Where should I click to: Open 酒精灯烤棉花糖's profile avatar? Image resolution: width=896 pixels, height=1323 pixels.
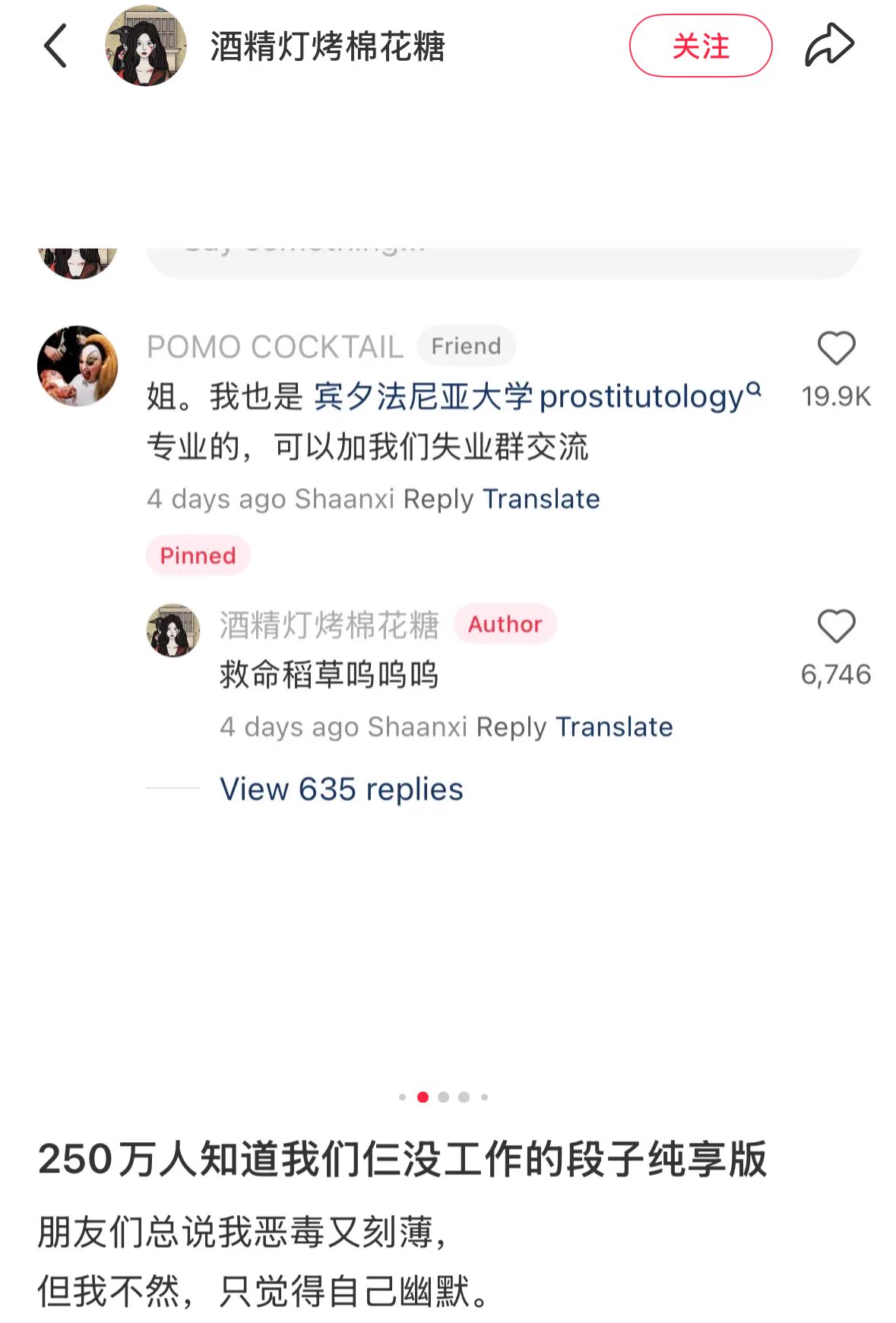[x=146, y=46]
